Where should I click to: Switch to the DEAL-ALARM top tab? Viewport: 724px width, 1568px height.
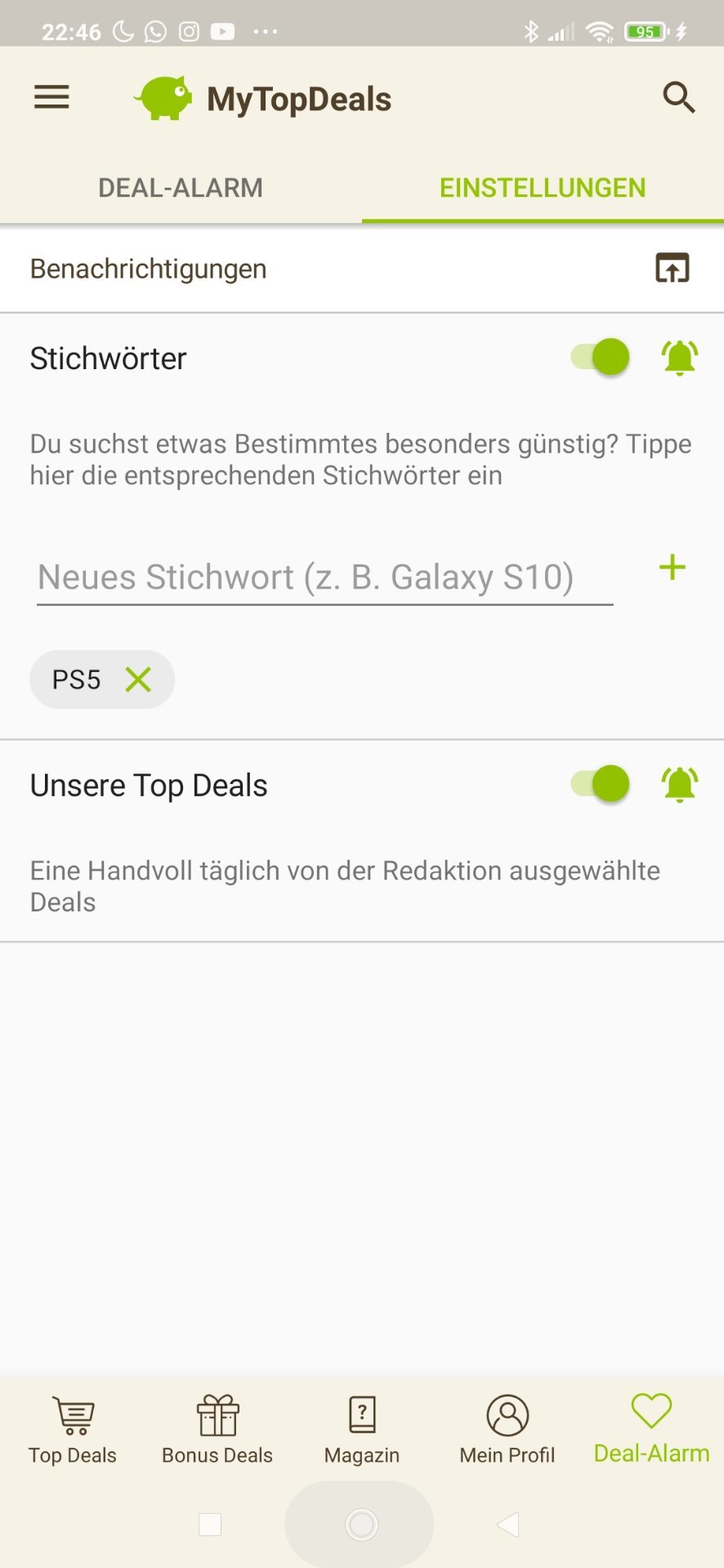tap(181, 188)
